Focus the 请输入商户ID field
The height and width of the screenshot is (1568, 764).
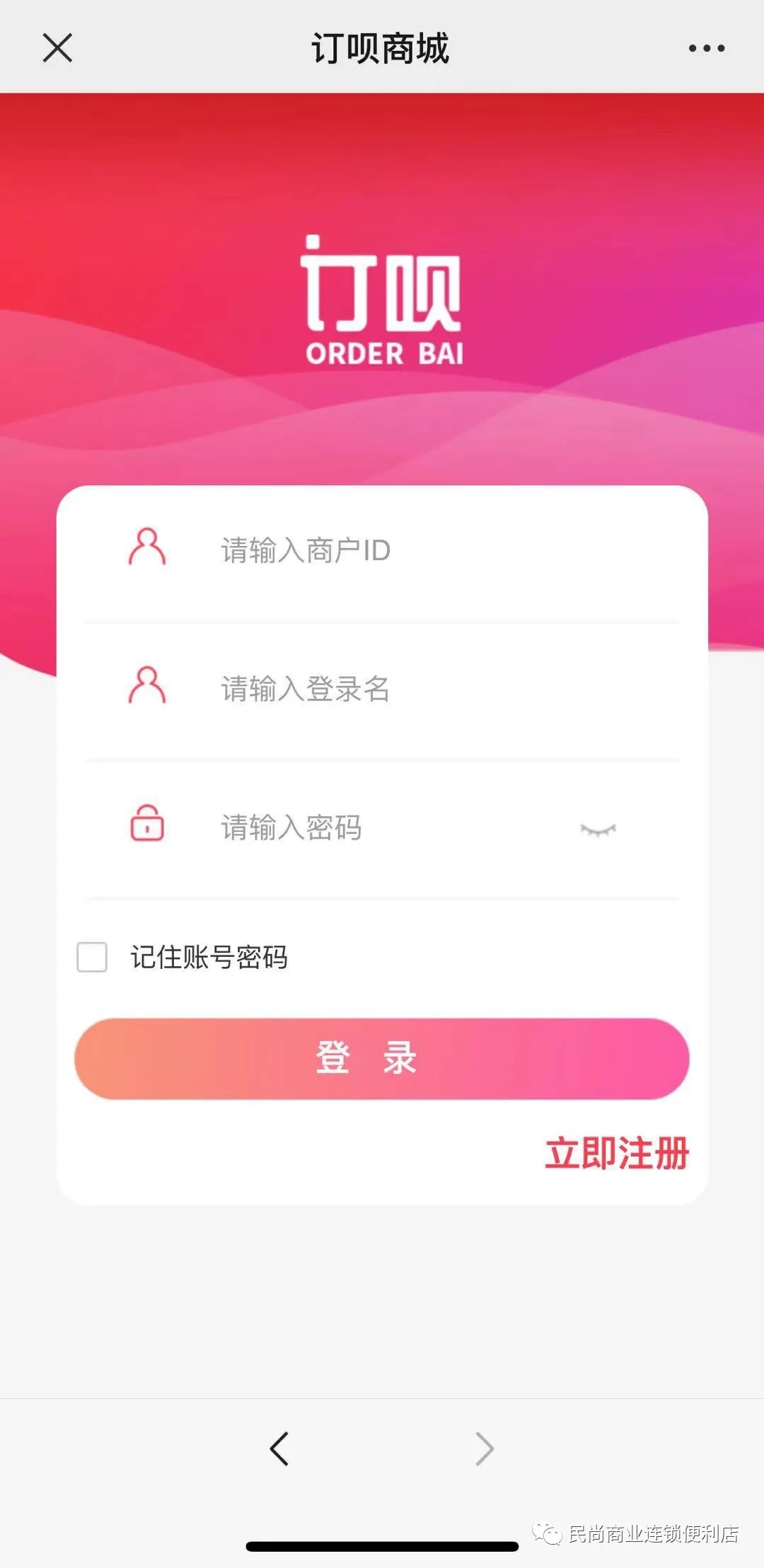[424, 550]
